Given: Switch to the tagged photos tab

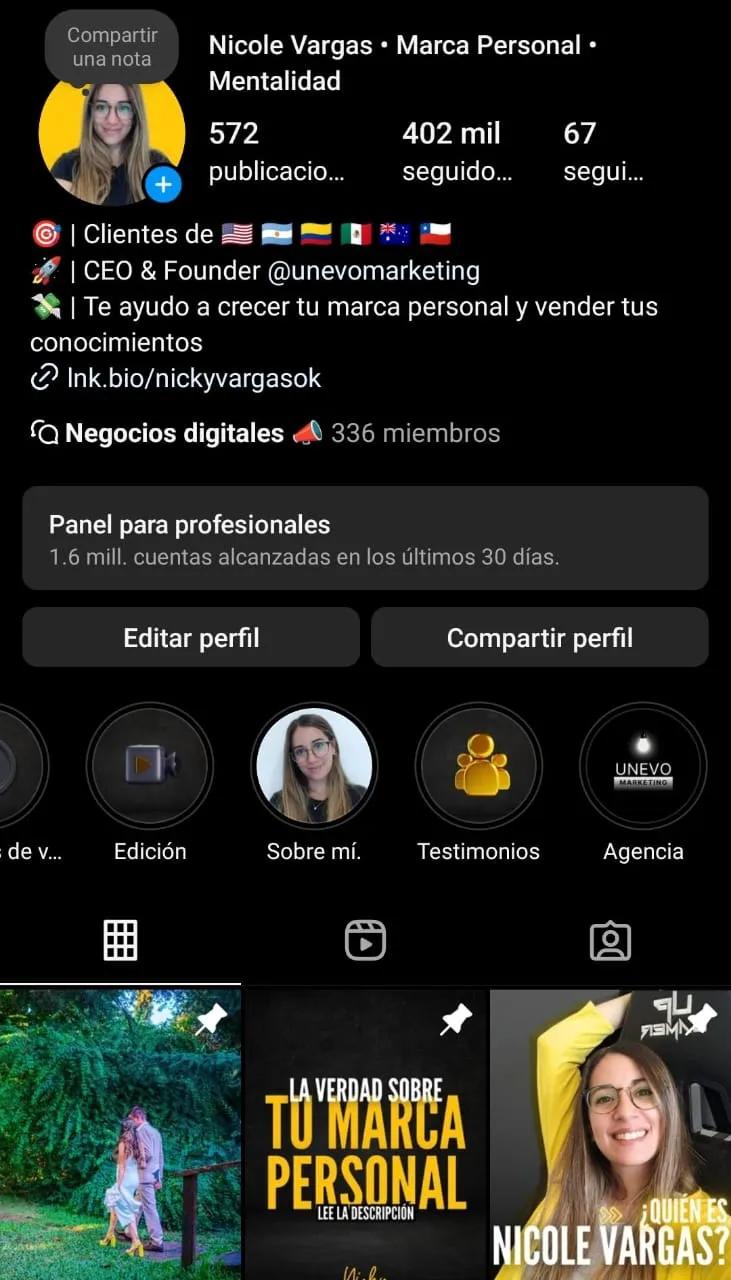Looking at the screenshot, I should coord(610,941).
